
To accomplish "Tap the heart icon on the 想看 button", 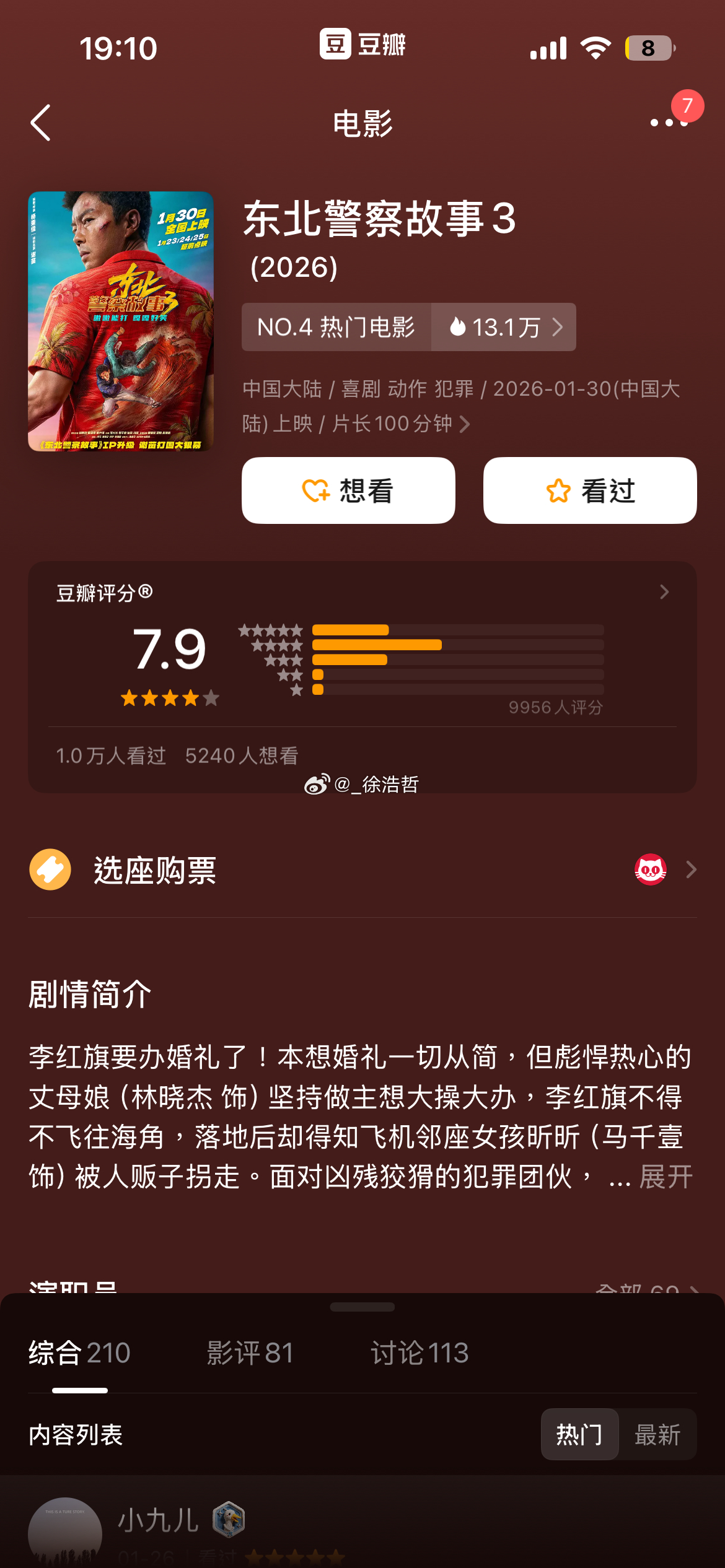I will coord(316,490).
